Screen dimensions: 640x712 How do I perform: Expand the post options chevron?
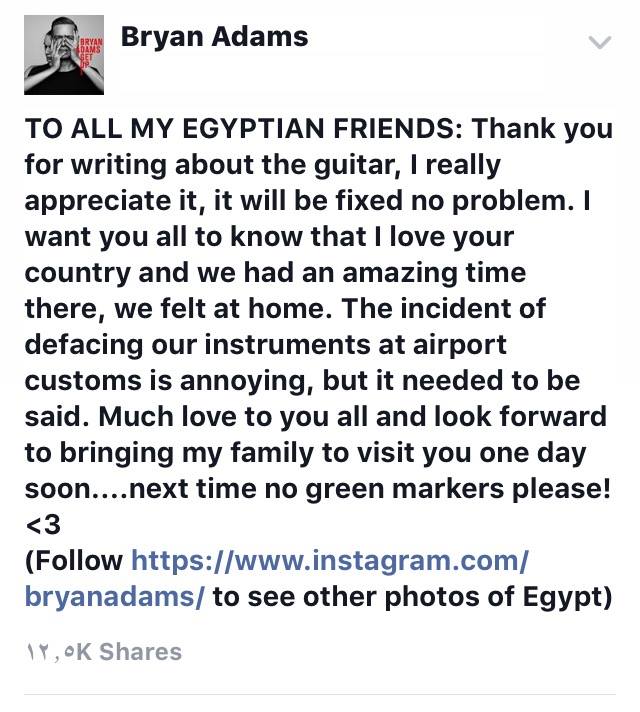pos(600,42)
